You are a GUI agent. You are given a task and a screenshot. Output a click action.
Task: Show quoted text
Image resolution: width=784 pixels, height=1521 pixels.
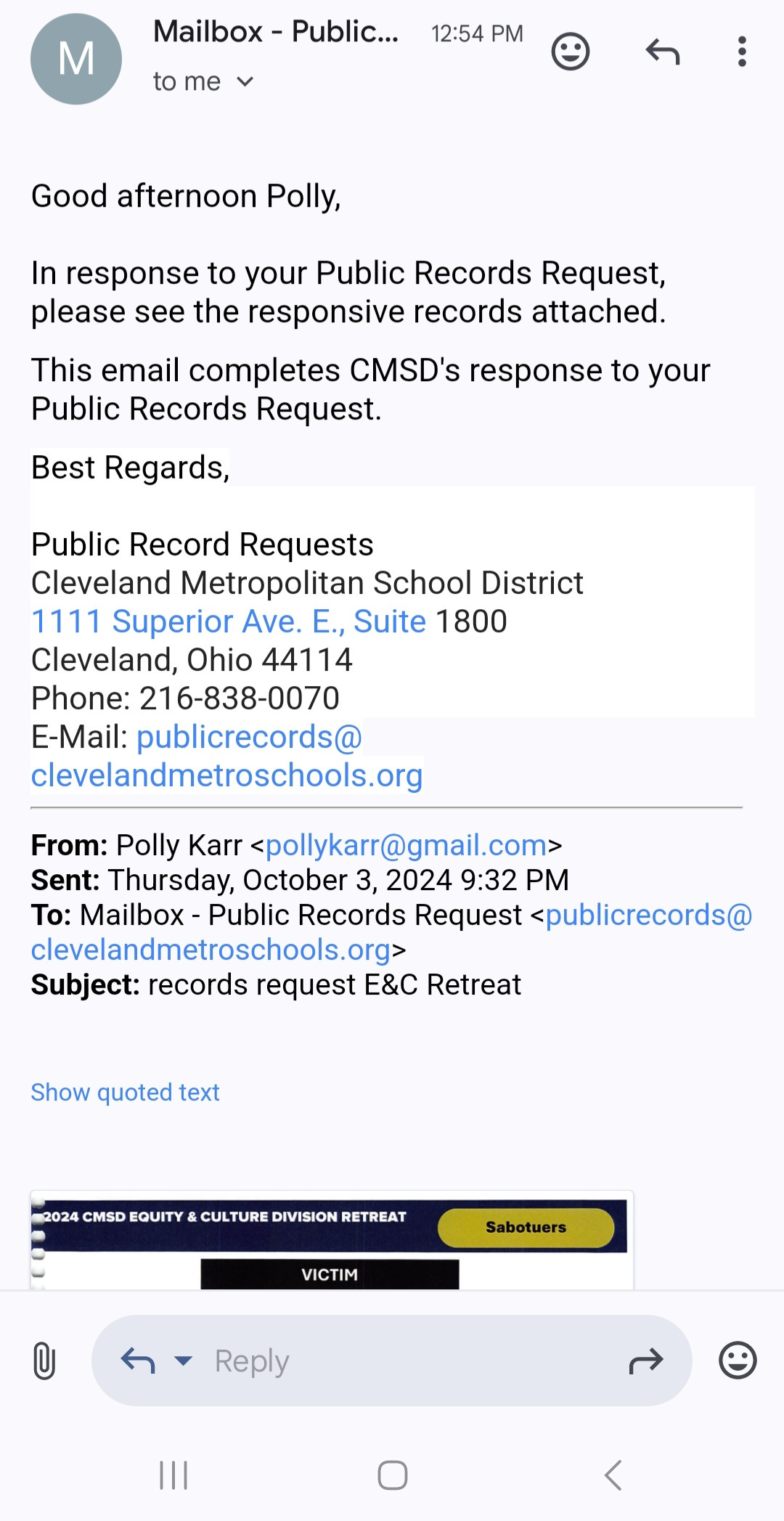pyautogui.click(x=125, y=1092)
